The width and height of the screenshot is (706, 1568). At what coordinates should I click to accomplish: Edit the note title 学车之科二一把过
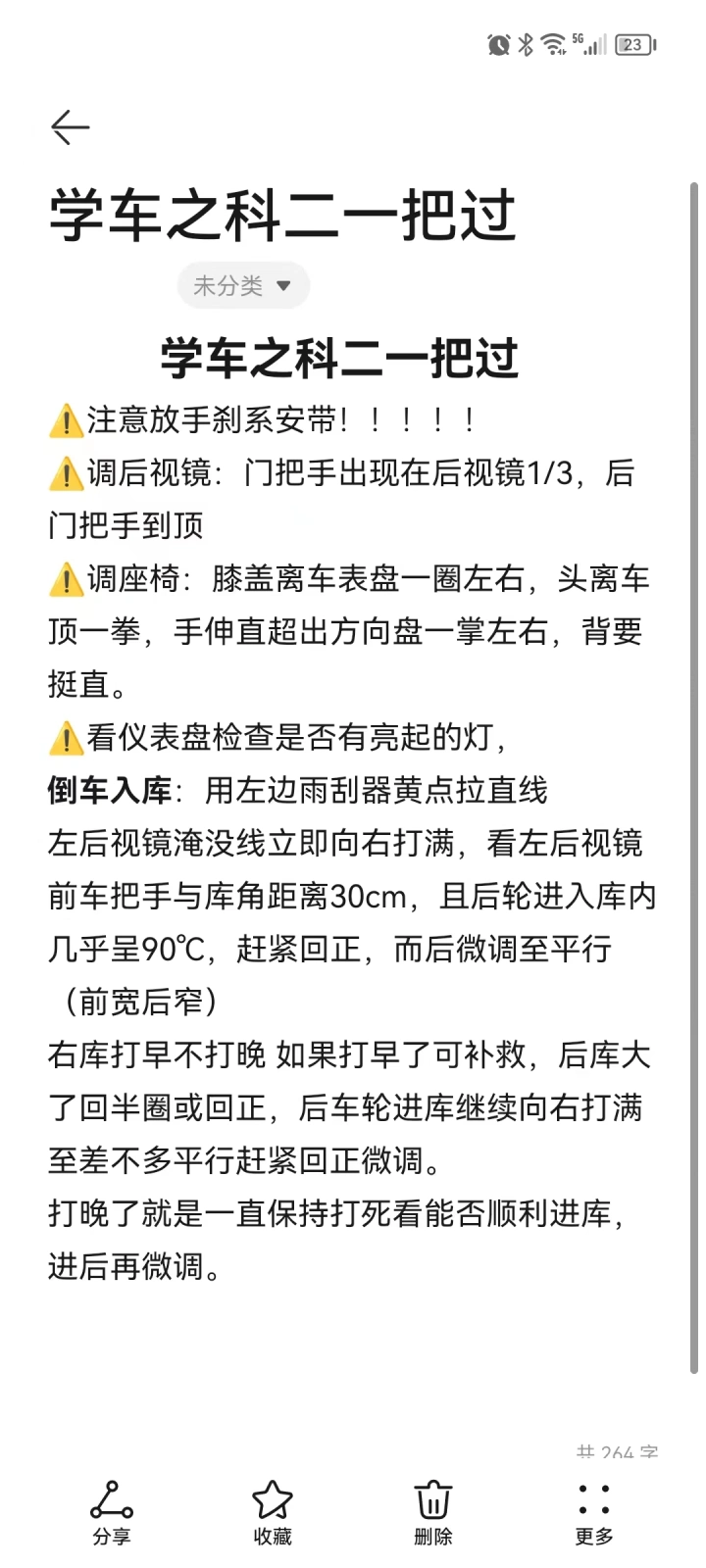pyautogui.click(x=282, y=215)
